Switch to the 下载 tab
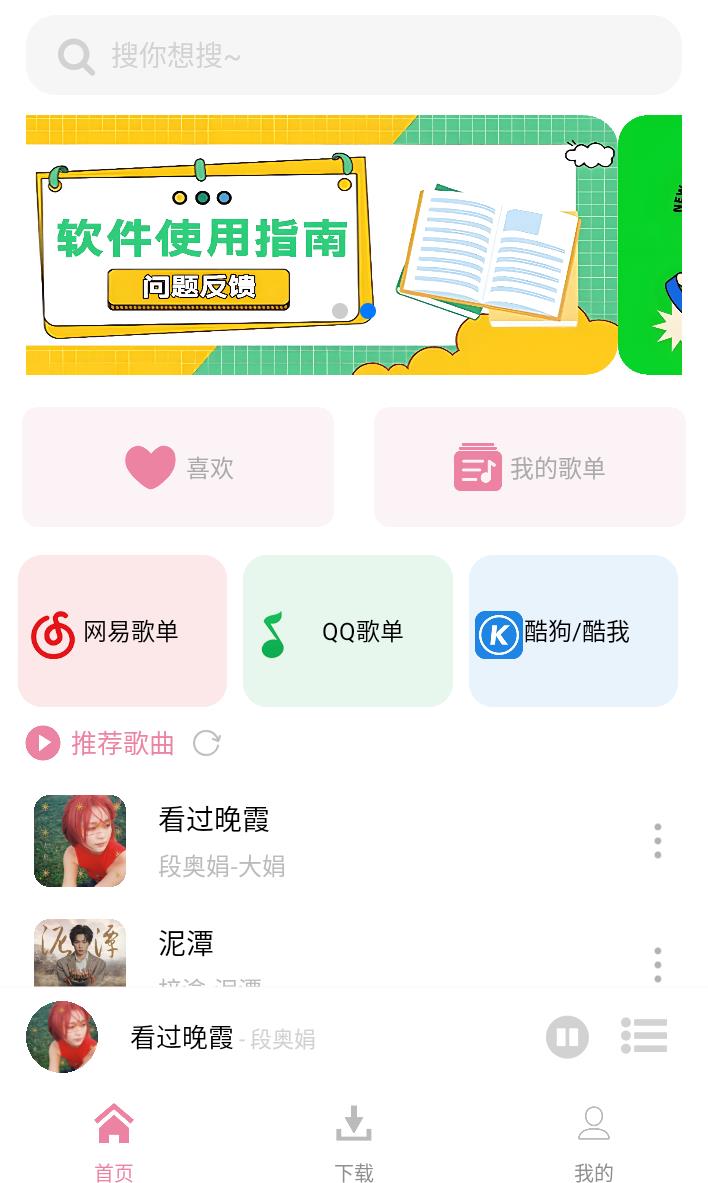 pyautogui.click(x=353, y=1142)
